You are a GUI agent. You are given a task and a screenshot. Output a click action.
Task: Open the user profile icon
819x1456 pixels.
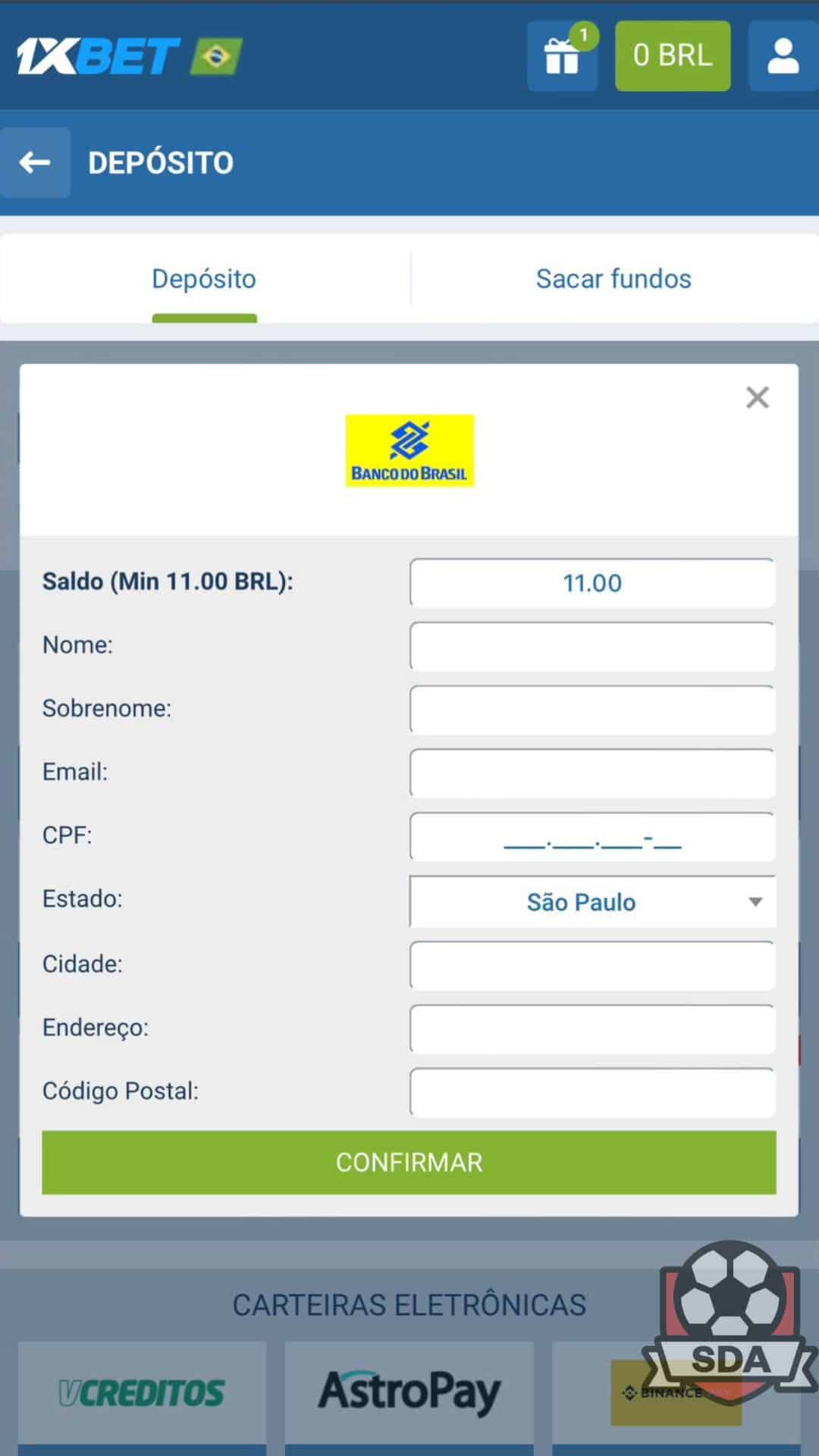[783, 56]
